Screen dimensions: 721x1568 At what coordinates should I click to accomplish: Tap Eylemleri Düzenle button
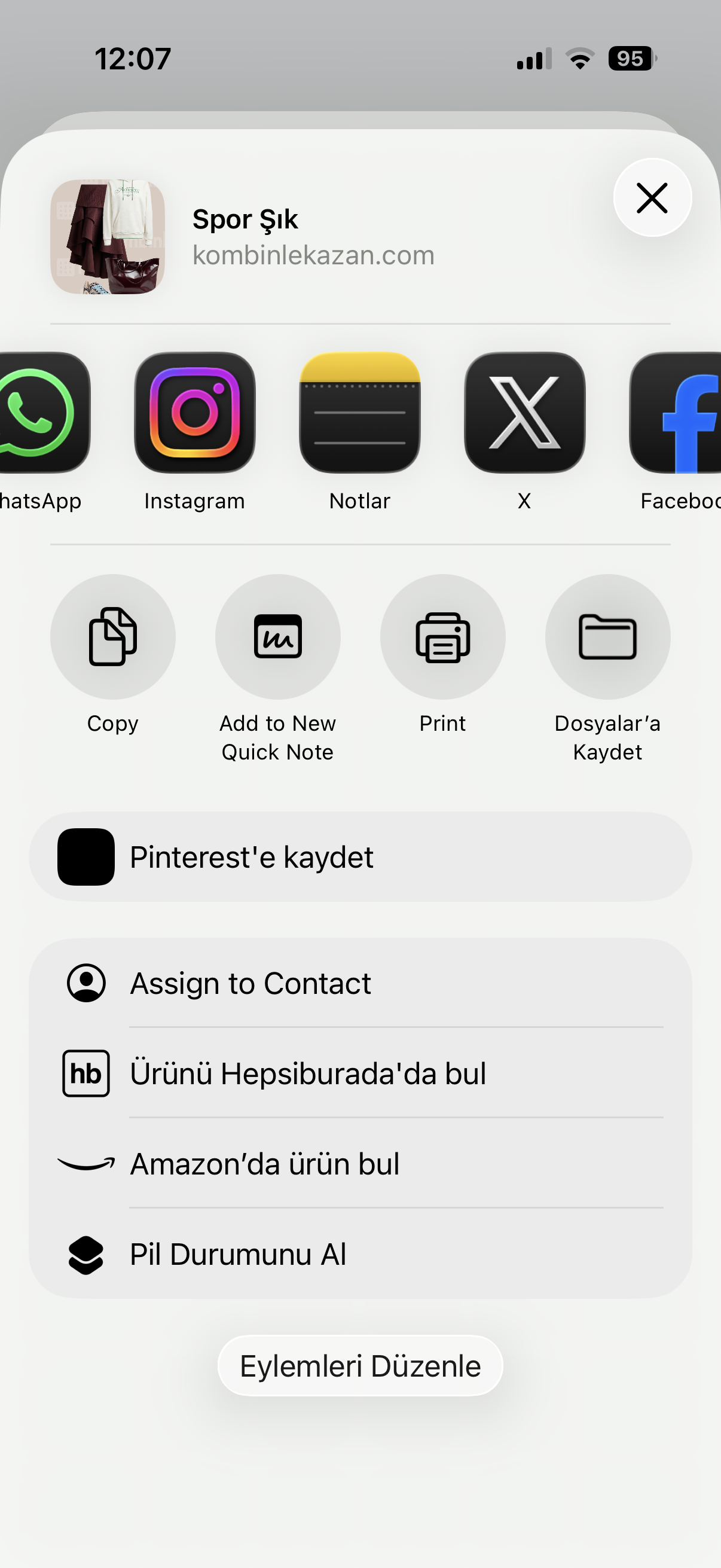pyautogui.click(x=360, y=1365)
